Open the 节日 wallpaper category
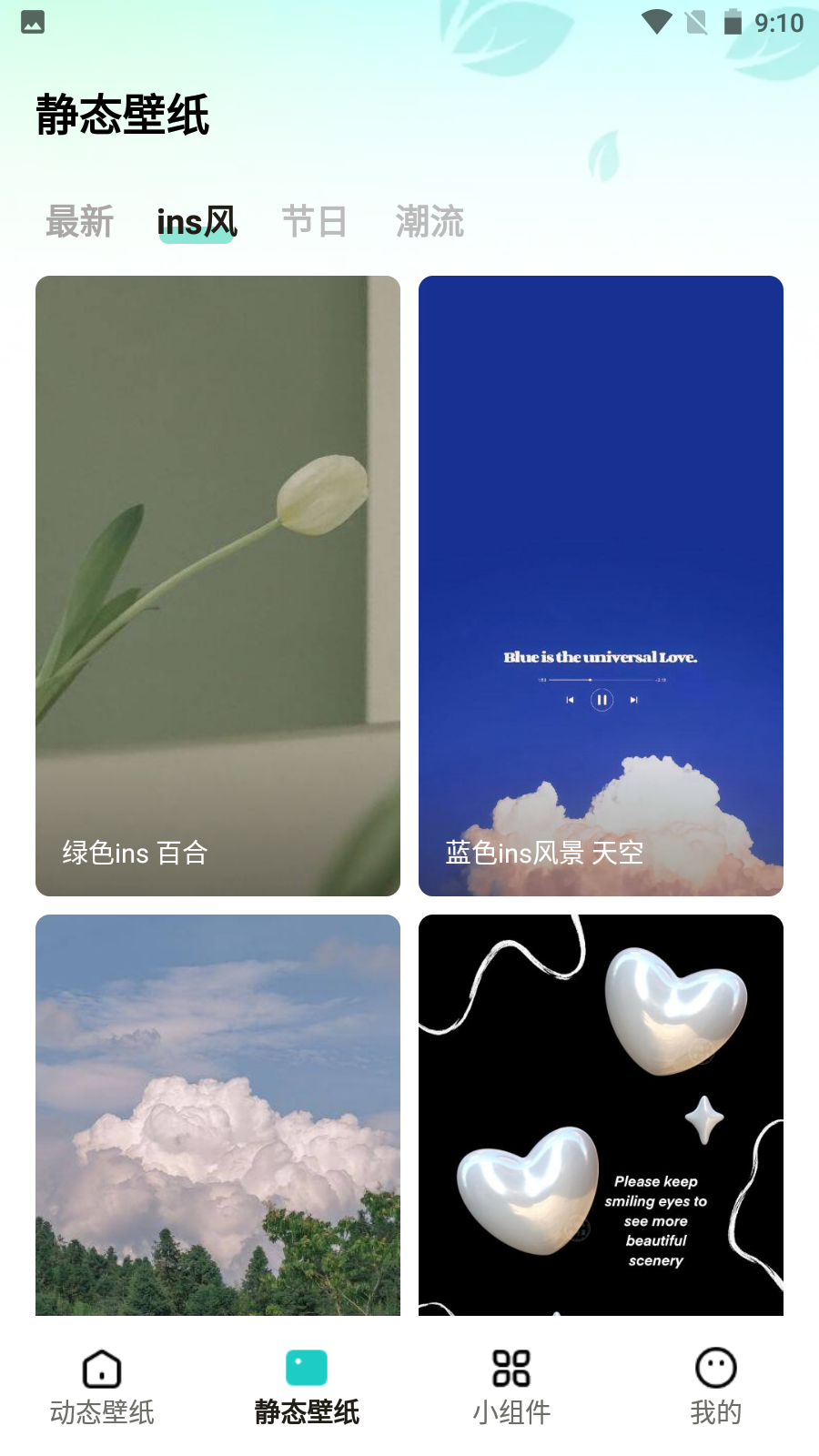 coord(314,221)
